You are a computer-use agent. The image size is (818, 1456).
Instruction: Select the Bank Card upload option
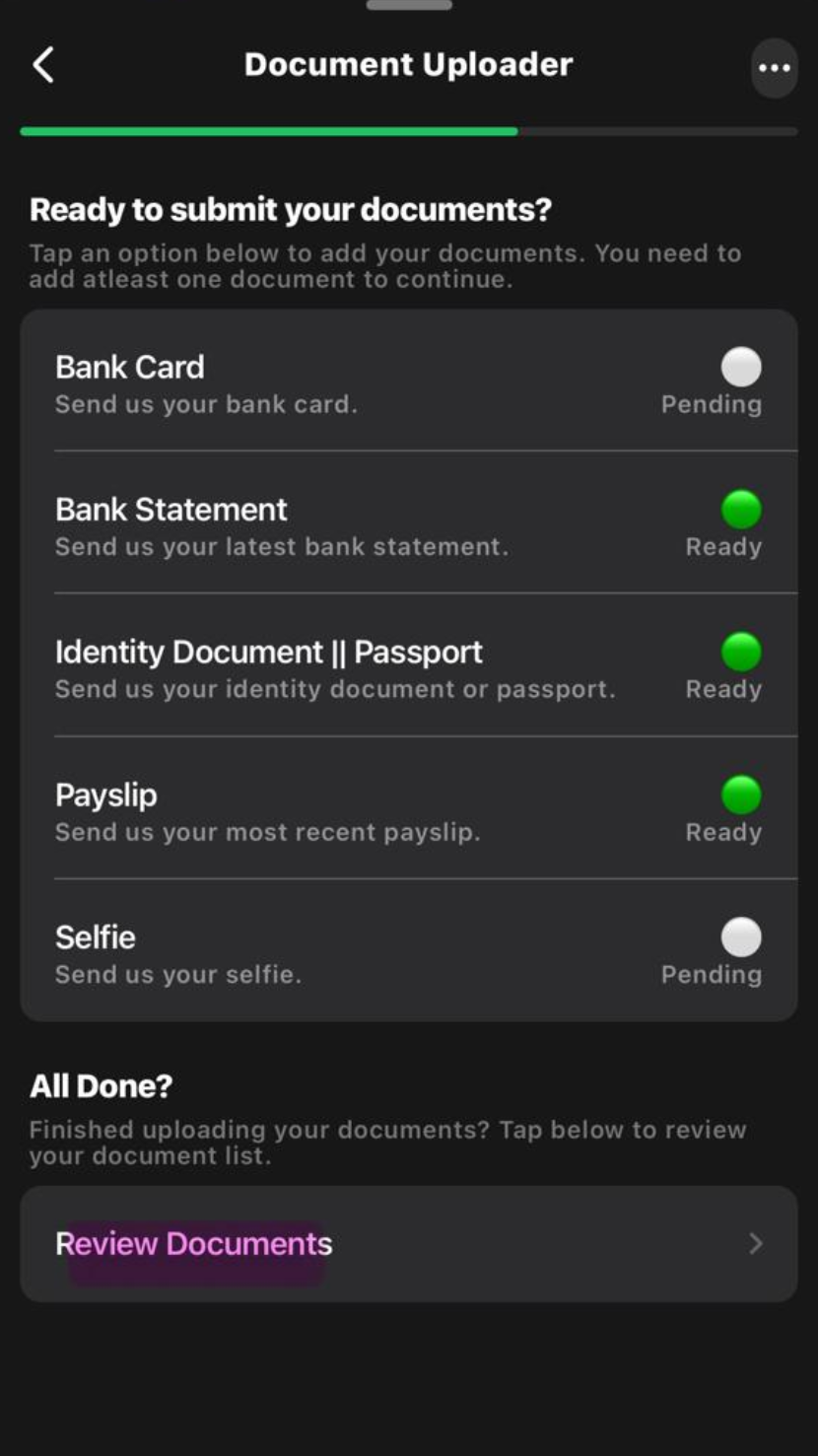click(x=408, y=382)
